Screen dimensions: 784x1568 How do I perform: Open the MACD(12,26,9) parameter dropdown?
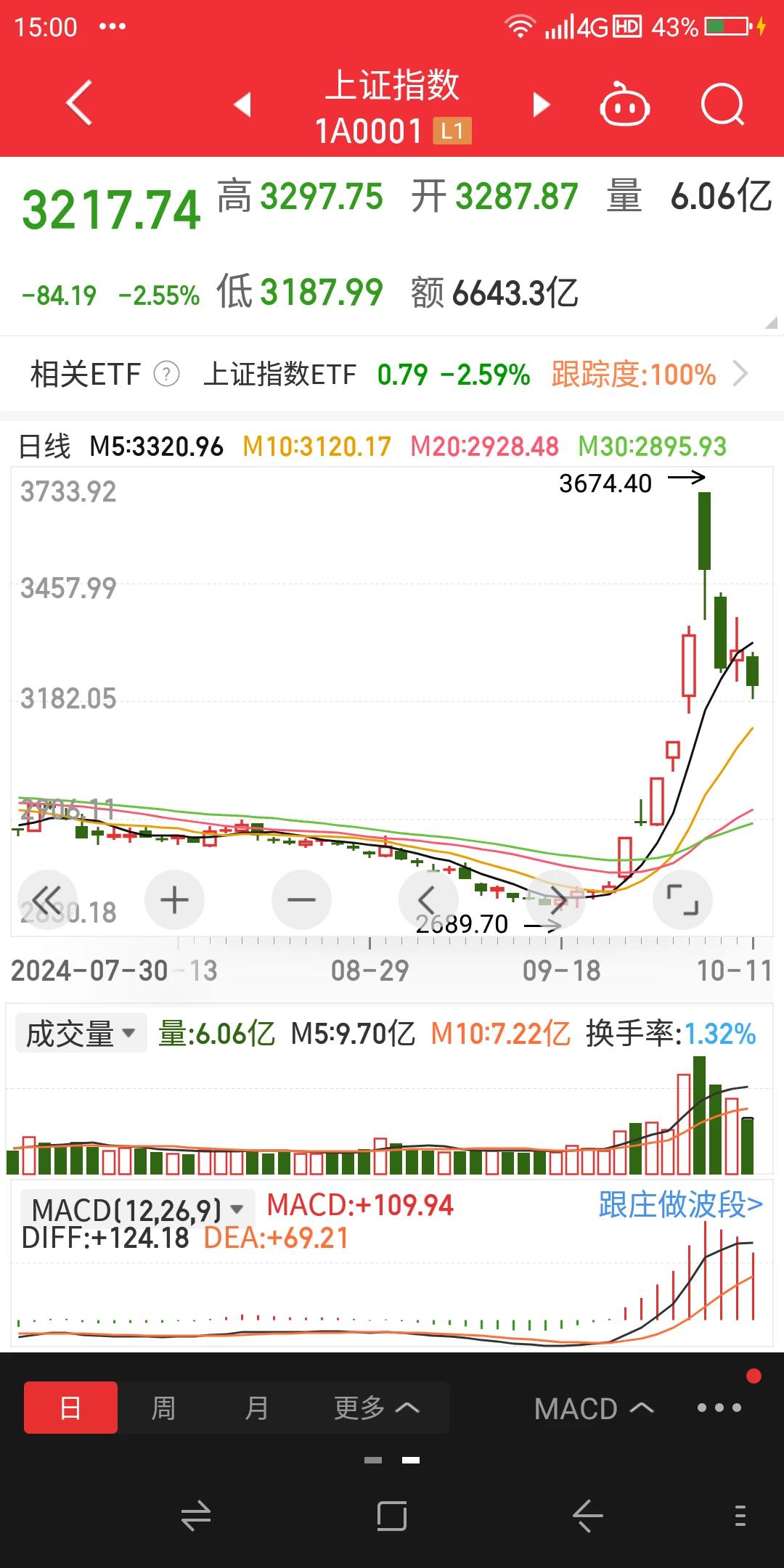137,1209
